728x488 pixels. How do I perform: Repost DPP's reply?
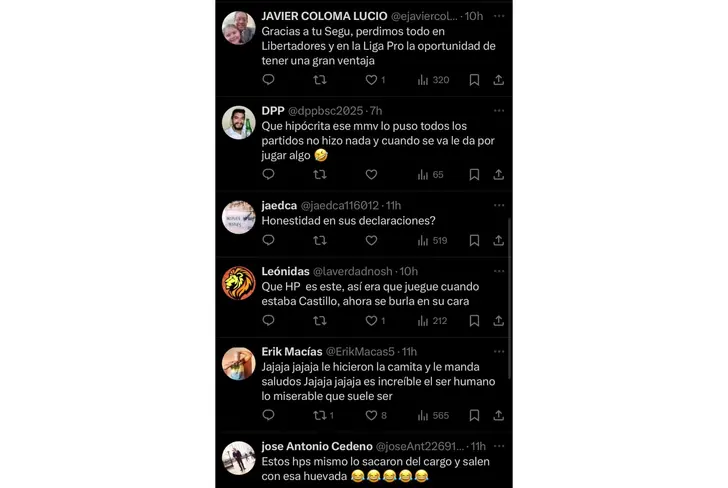(320, 175)
